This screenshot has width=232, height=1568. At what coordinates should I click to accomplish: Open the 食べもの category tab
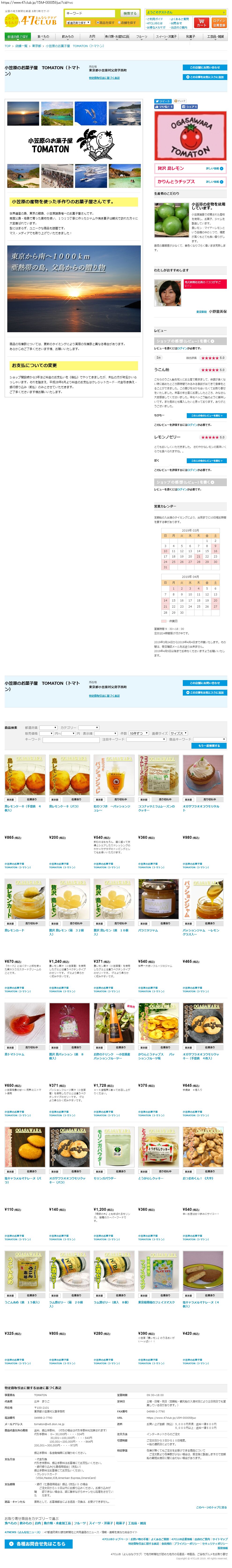coord(43,36)
